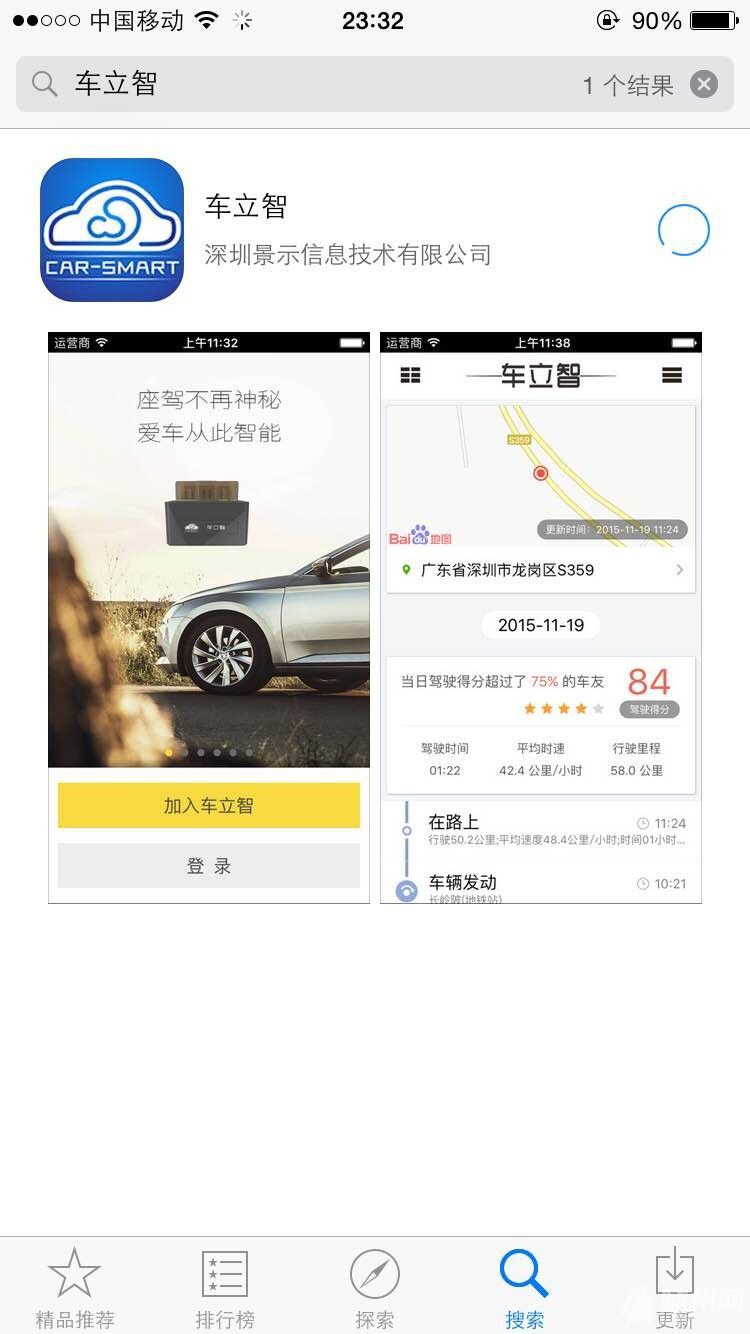The width and height of the screenshot is (750, 1334).
Task: Select the 搜索 tab
Action: tap(525, 1288)
